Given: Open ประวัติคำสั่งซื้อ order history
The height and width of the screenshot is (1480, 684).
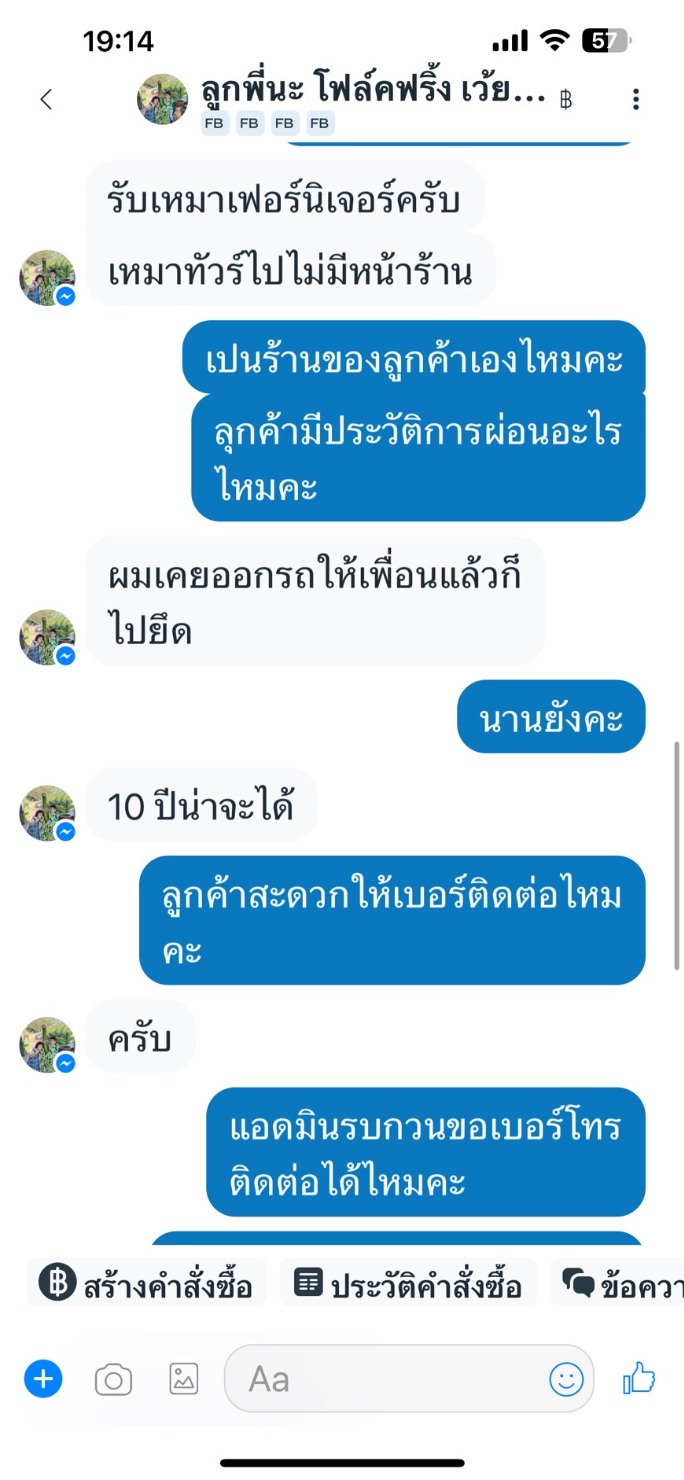Looking at the screenshot, I should click(x=408, y=1283).
